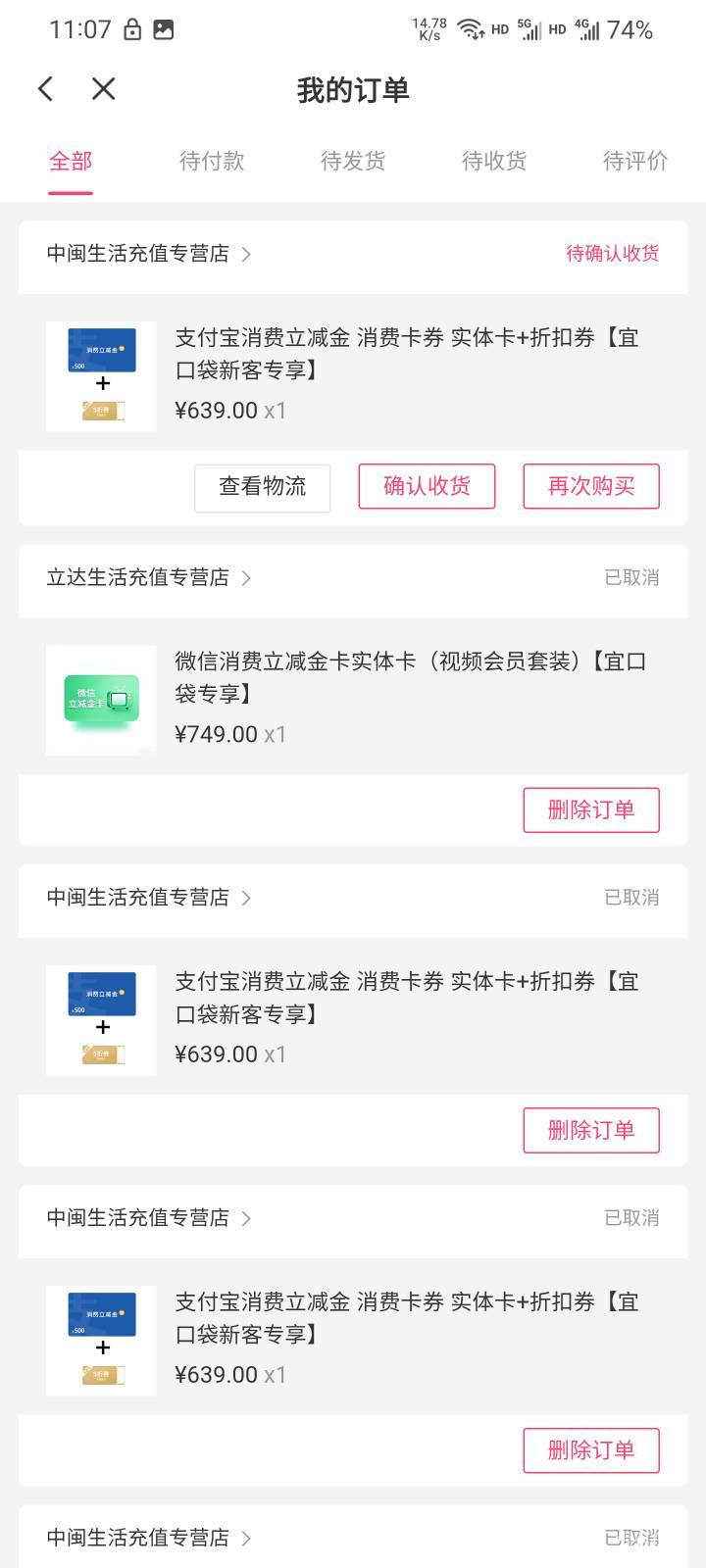Delete the cancelled 微信消费立减金卡 order
This screenshot has width=706, height=1568.
(590, 810)
